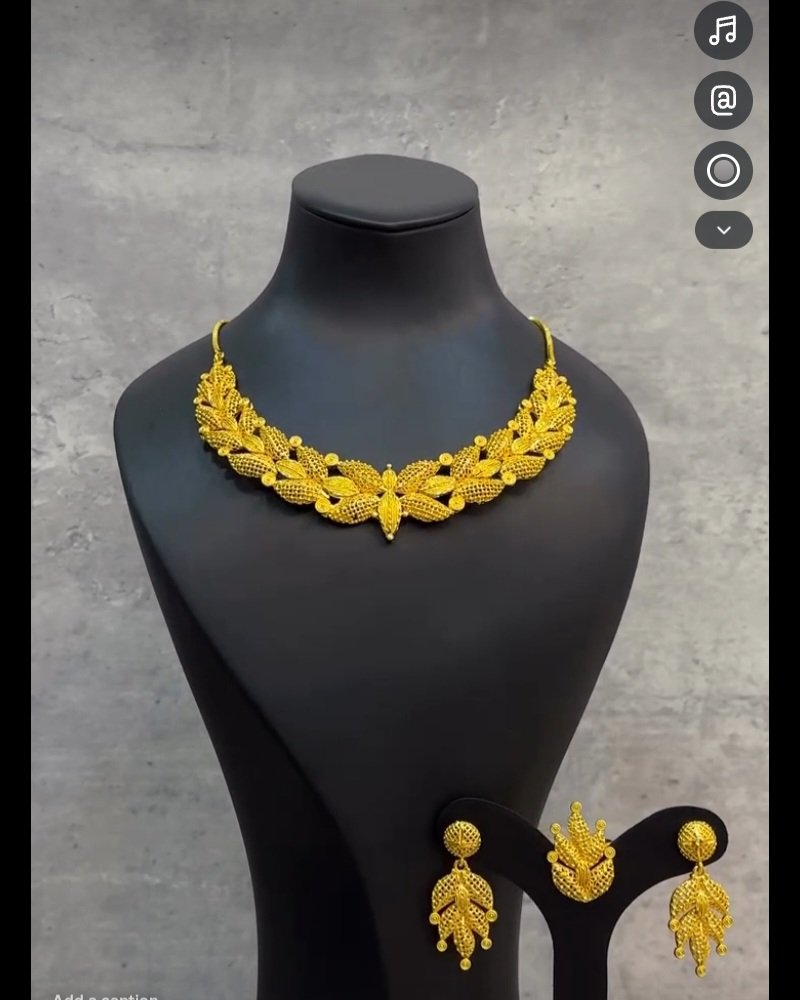Mention someone using the @ icon

[x=723, y=101]
